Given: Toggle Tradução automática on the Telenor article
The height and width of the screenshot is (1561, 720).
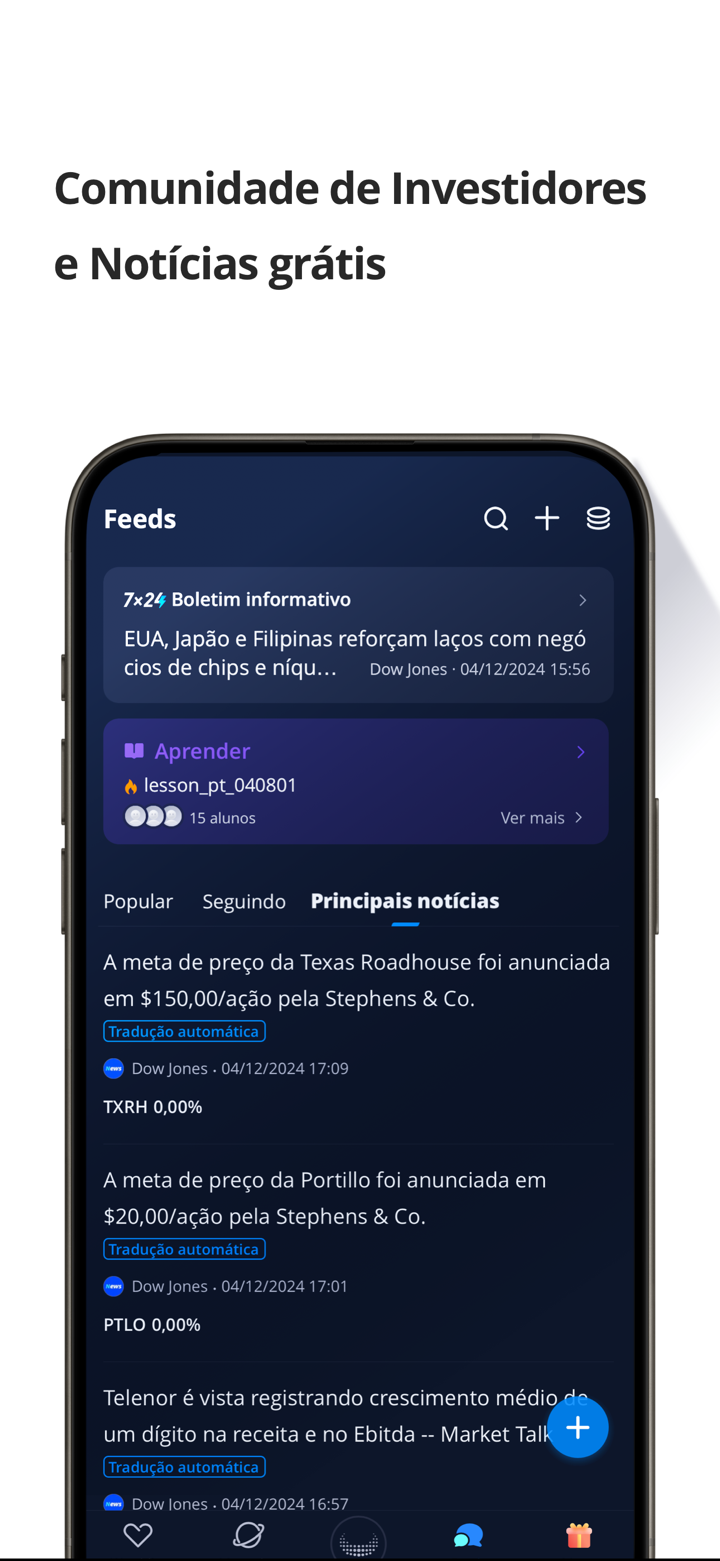Looking at the screenshot, I should click(184, 1467).
